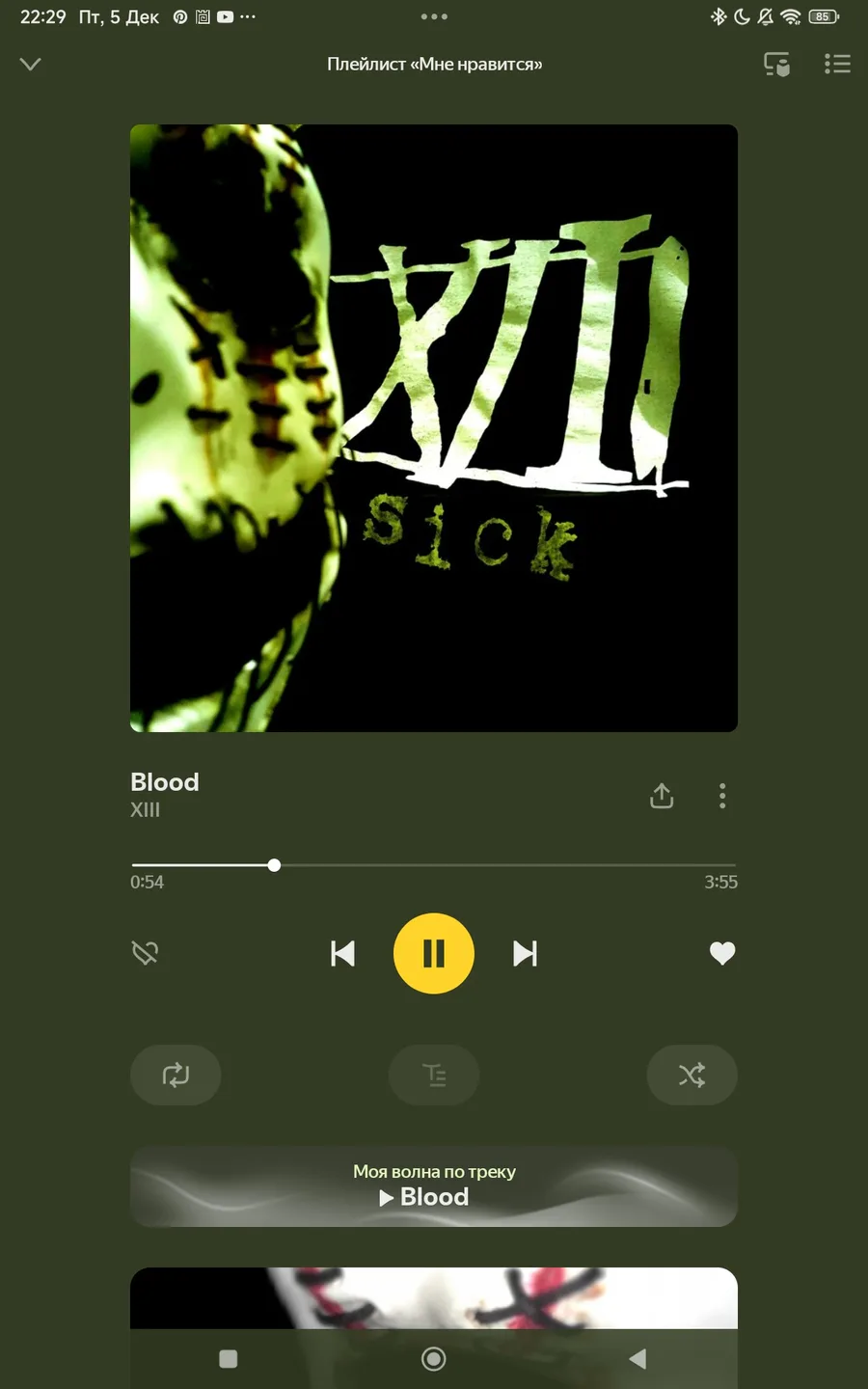868x1389 pixels.
Task: Dislike the current track
Action: tap(146, 953)
